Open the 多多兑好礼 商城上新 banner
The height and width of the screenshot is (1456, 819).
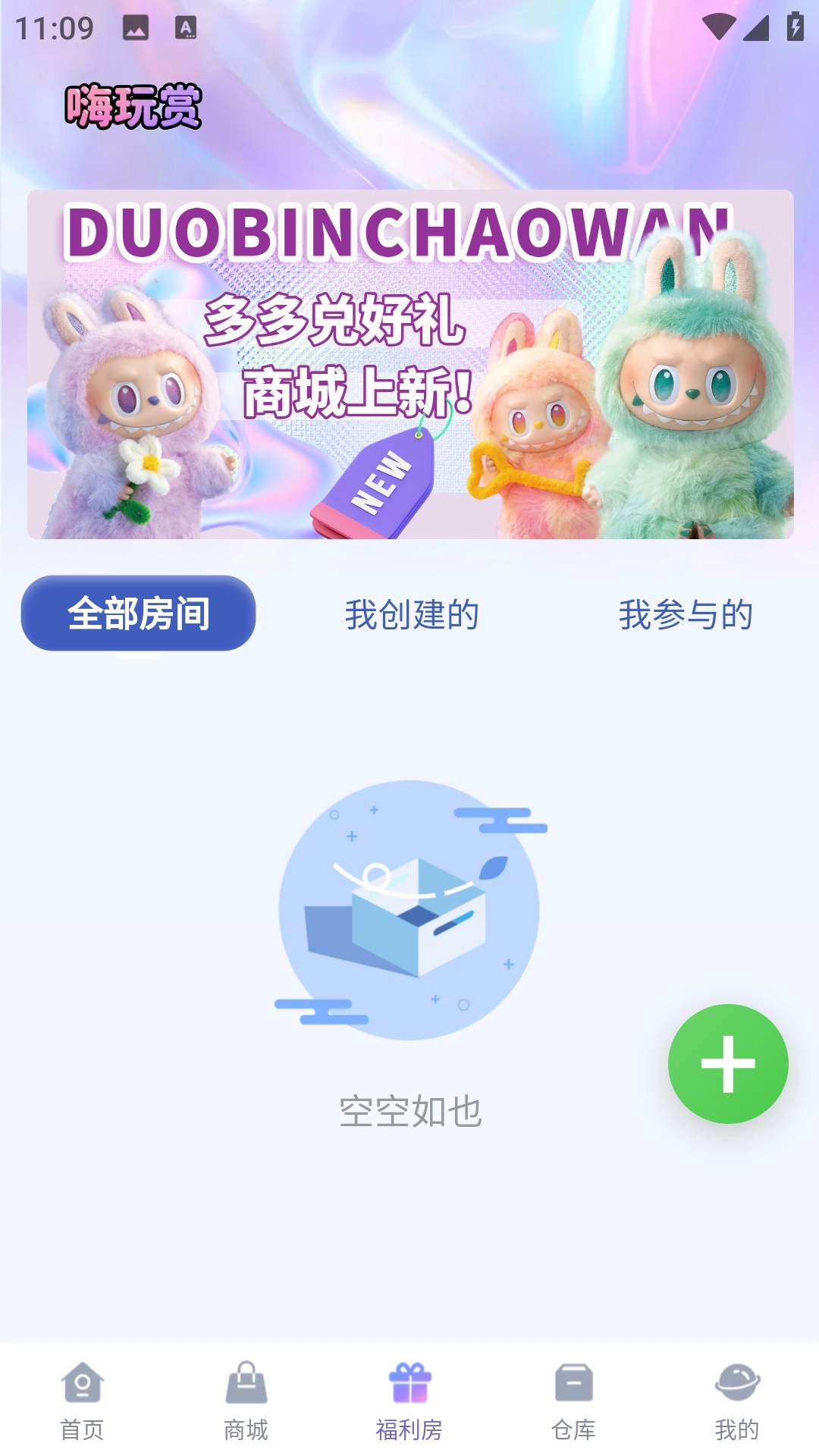tap(410, 364)
